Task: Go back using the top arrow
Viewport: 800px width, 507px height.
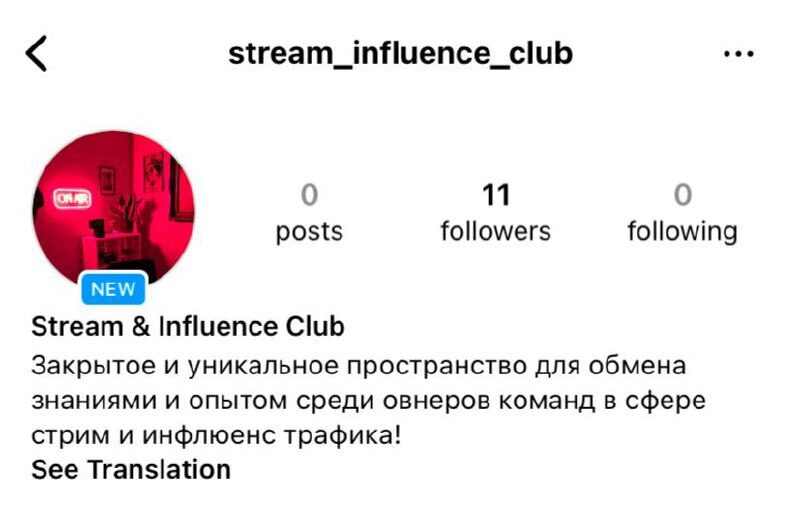Action: coord(37,54)
